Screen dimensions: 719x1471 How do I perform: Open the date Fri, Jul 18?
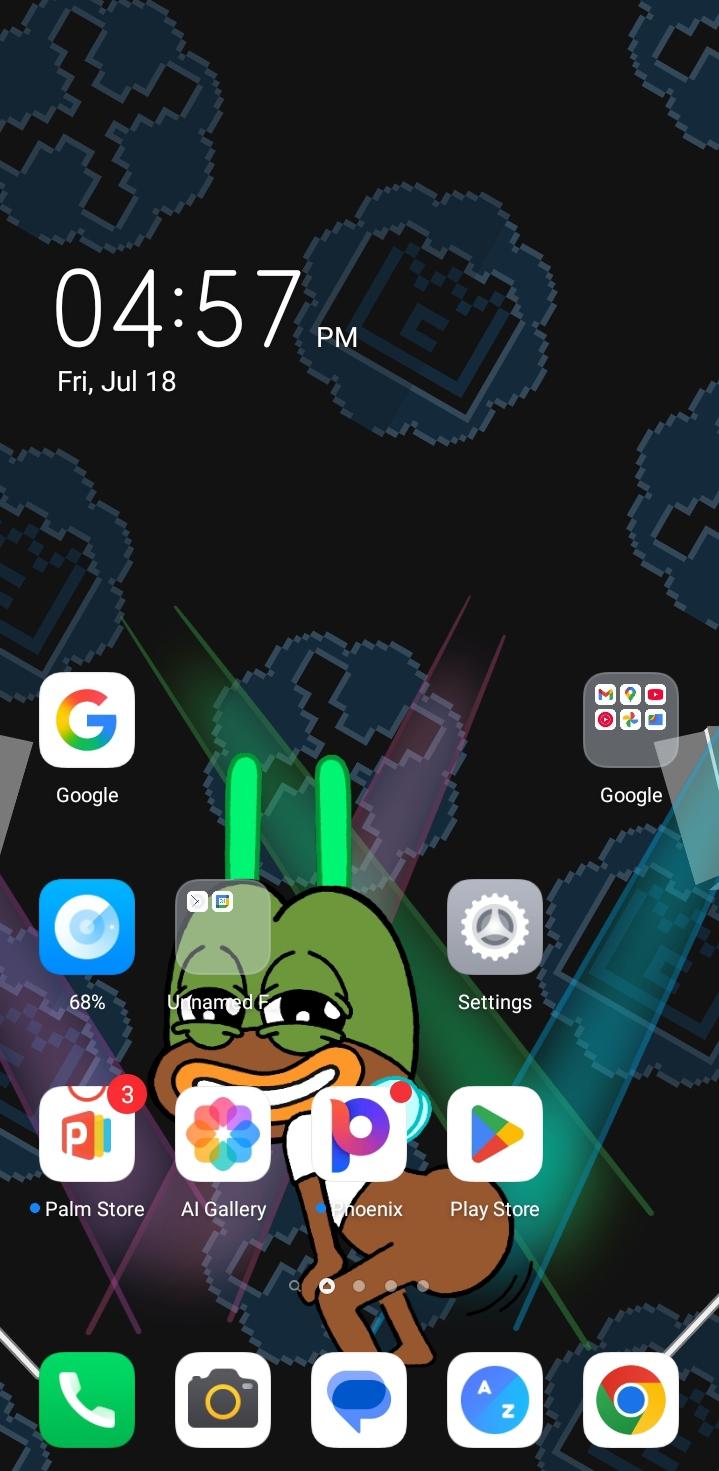(x=117, y=382)
